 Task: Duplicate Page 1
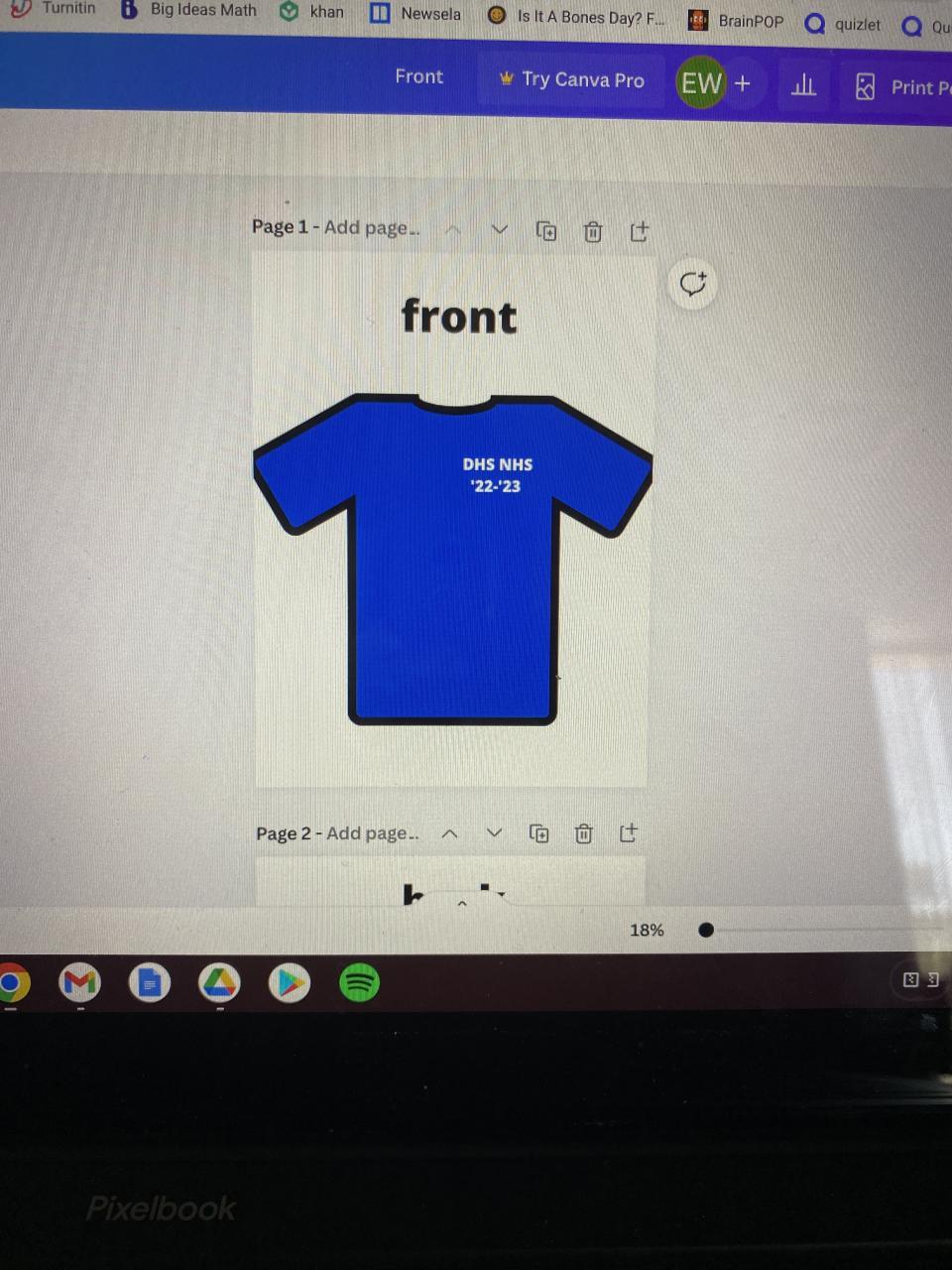[x=546, y=231]
